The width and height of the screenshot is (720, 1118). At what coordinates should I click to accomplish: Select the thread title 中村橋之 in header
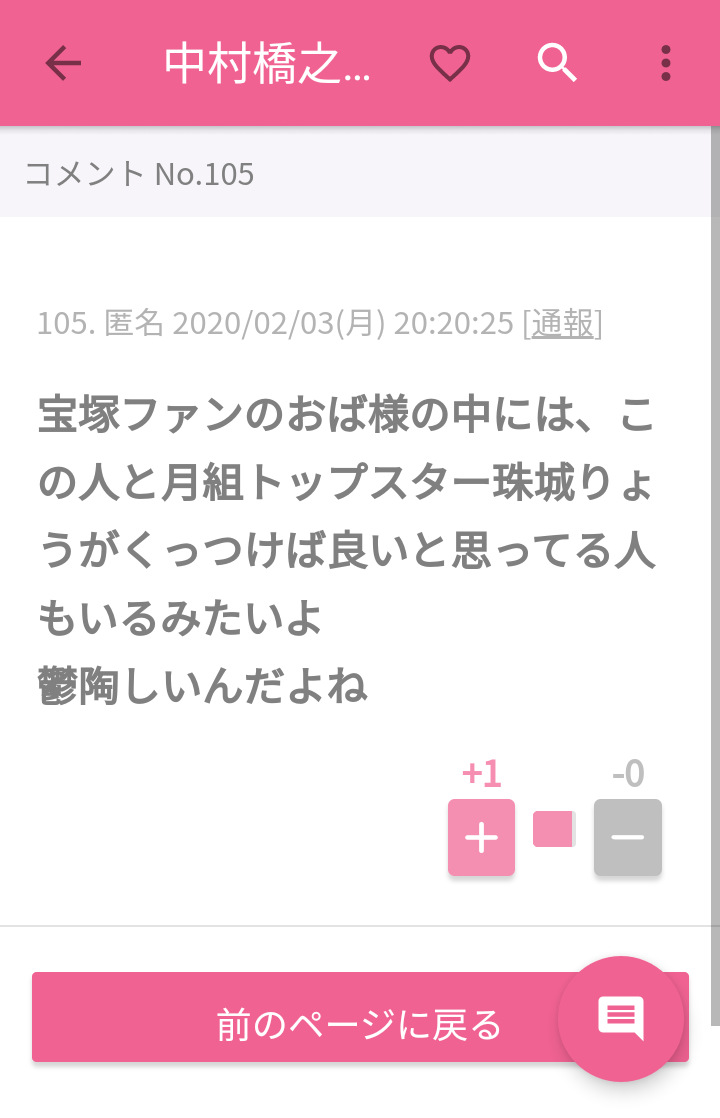[x=270, y=63]
